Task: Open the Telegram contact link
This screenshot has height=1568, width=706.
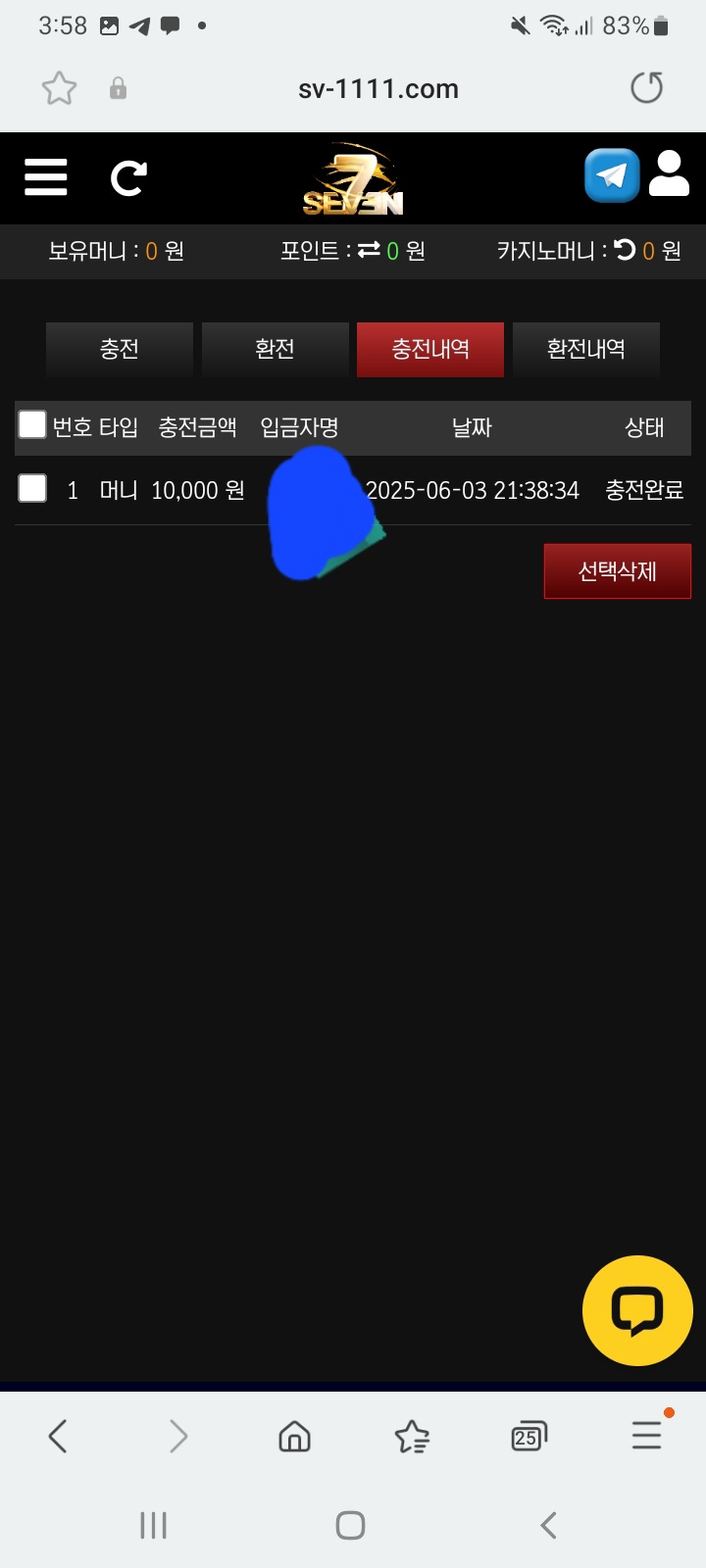Action: (x=612, y=175)
